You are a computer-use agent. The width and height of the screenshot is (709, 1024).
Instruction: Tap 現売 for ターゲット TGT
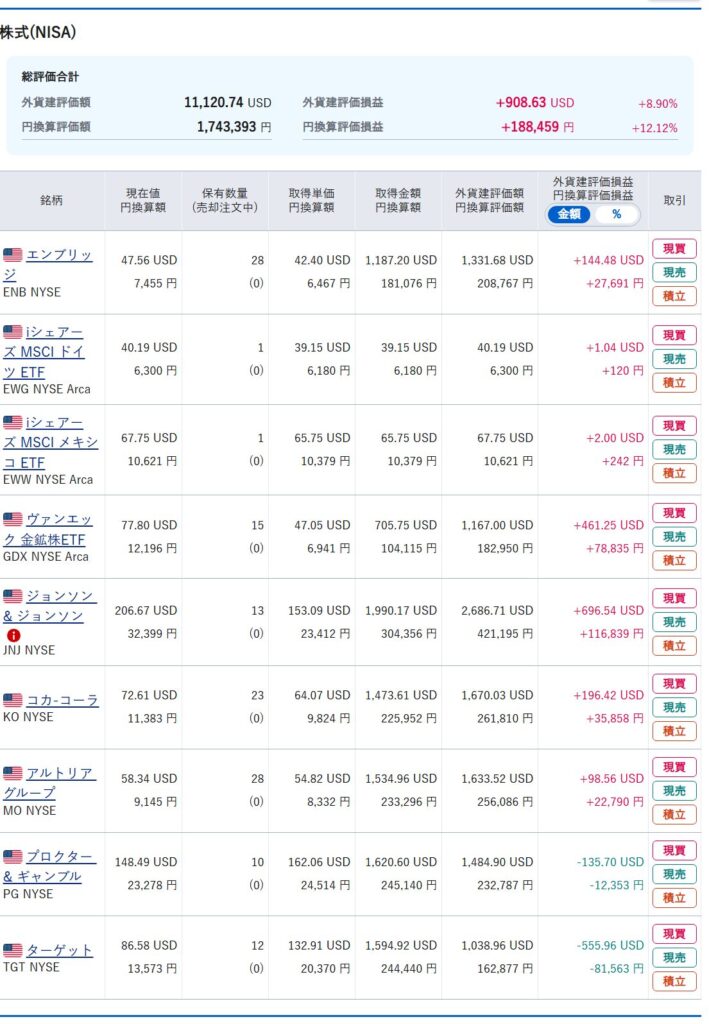pos(674,958)
